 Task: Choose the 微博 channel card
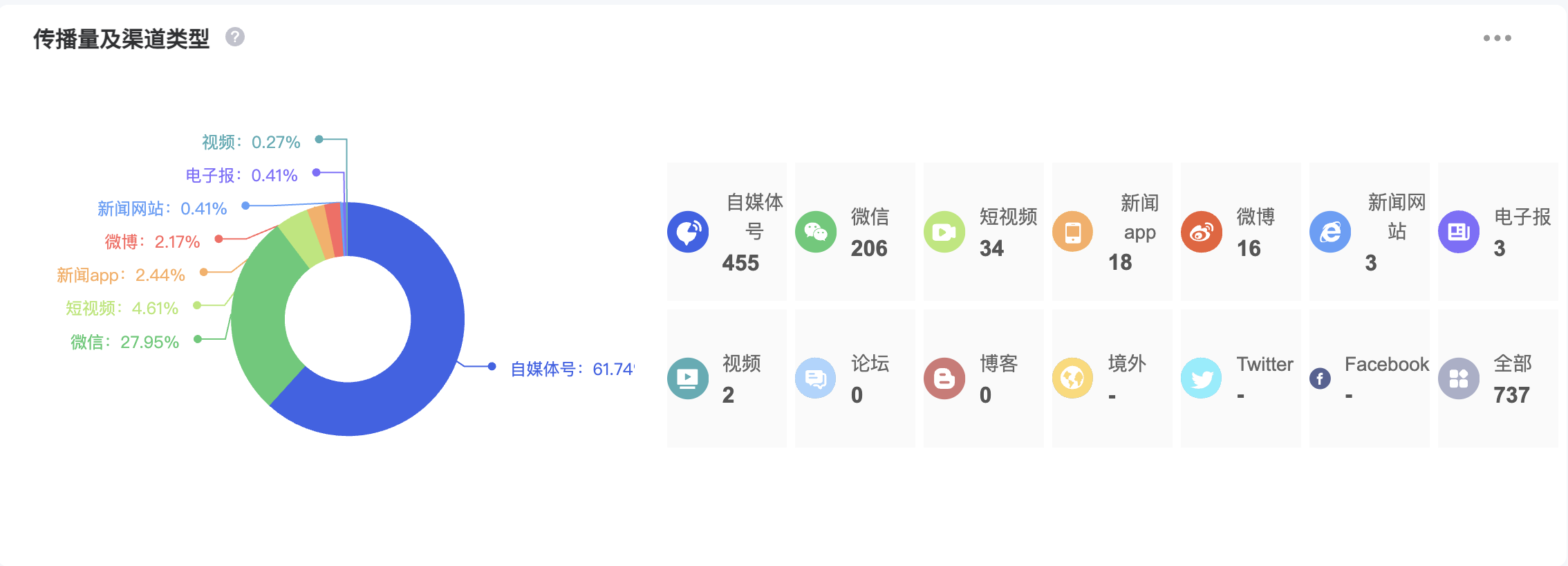[1240, 232]
